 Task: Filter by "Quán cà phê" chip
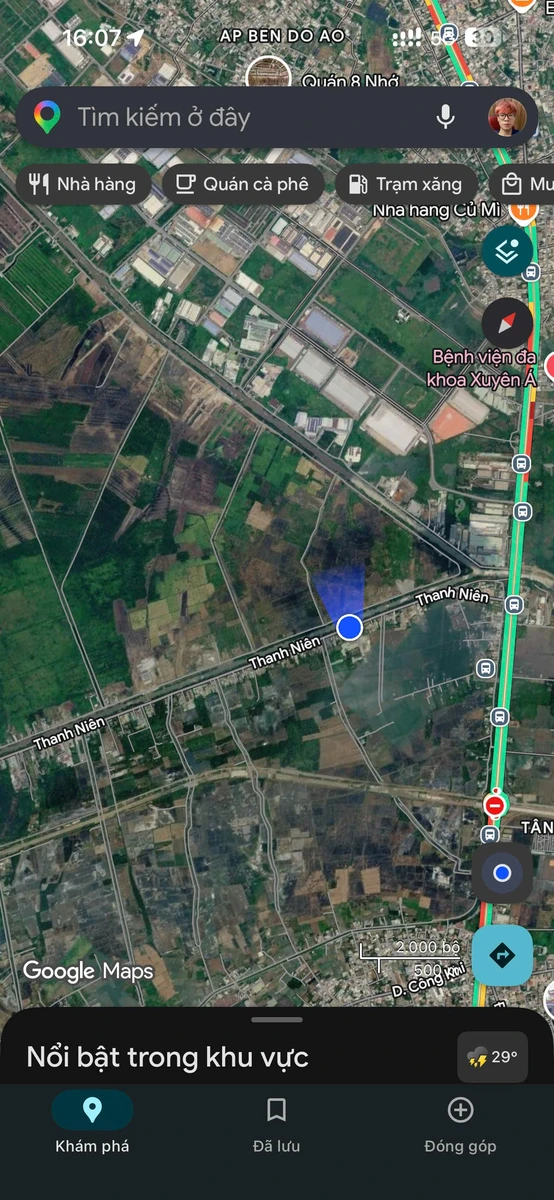tap(242, 184)
